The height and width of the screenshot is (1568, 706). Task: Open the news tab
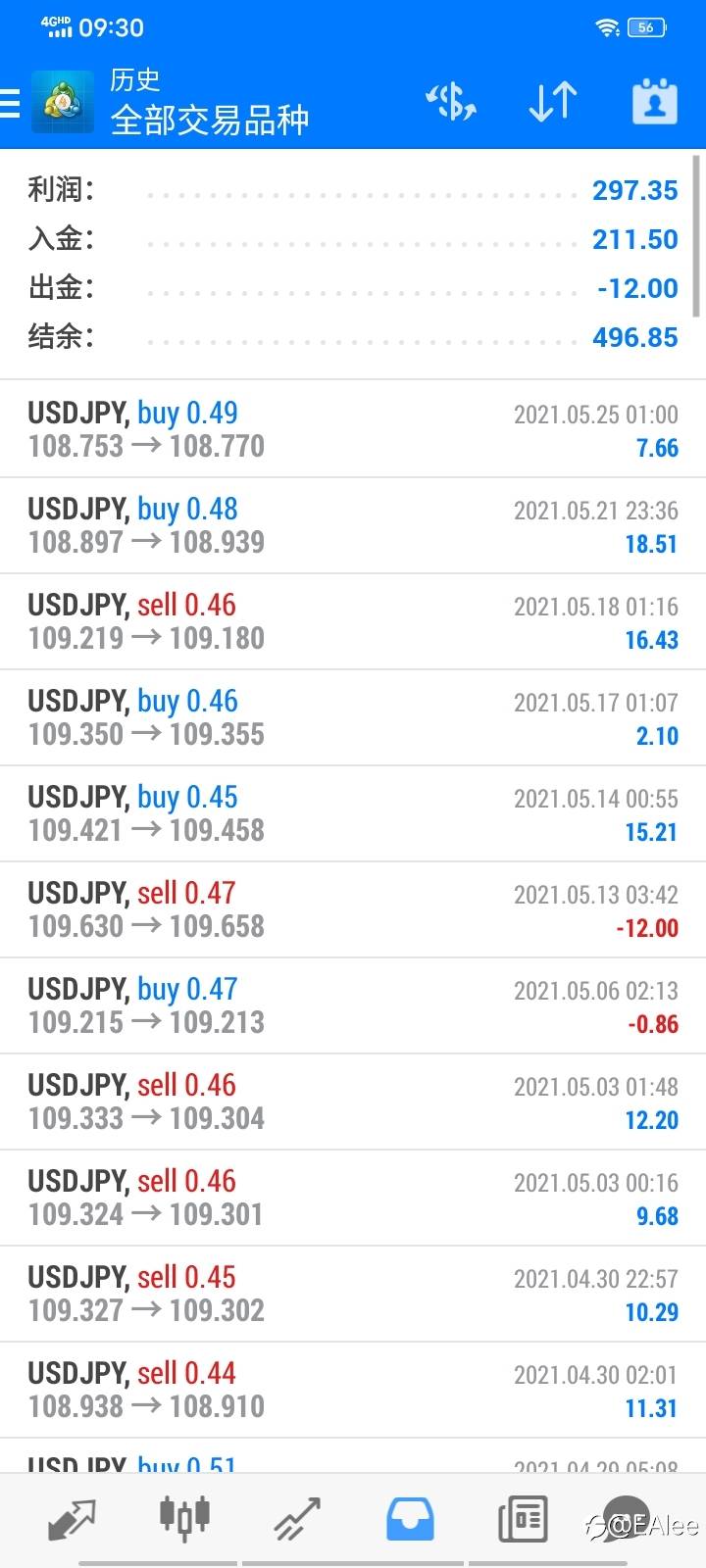(x=523, y=1519)
